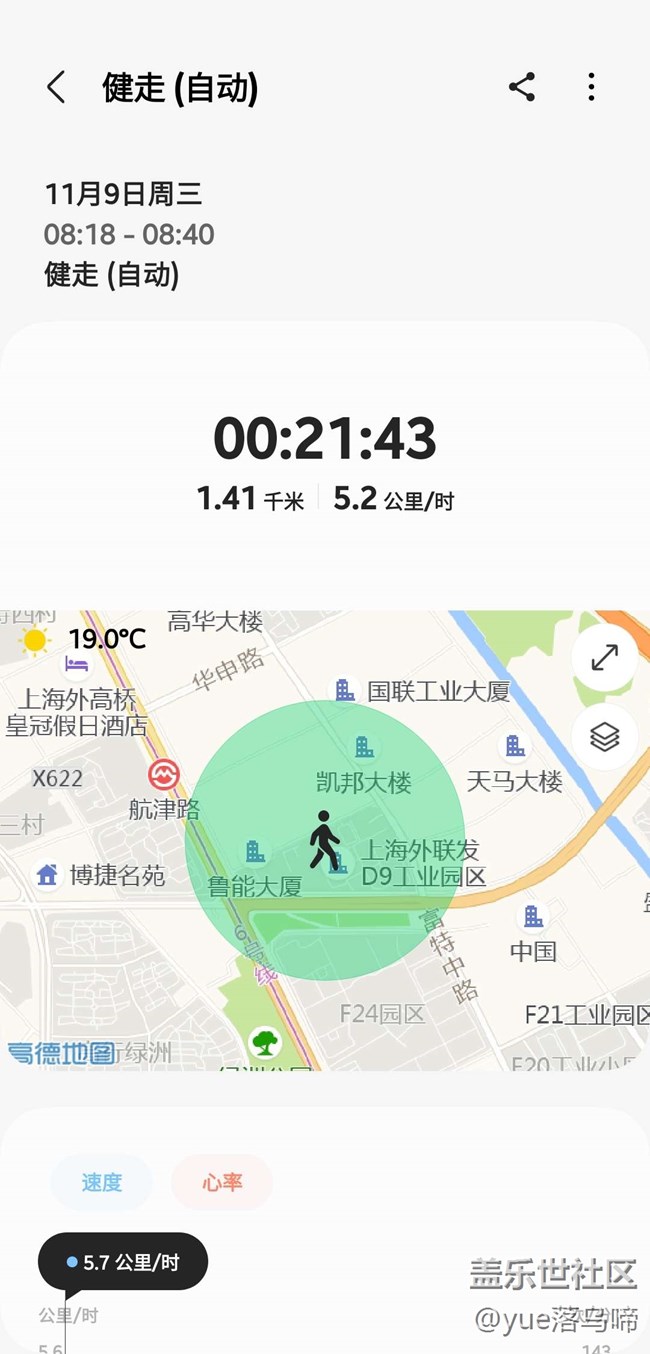Expand the map to full screen
650x1354 pixels.
click(x=604, y=658)
